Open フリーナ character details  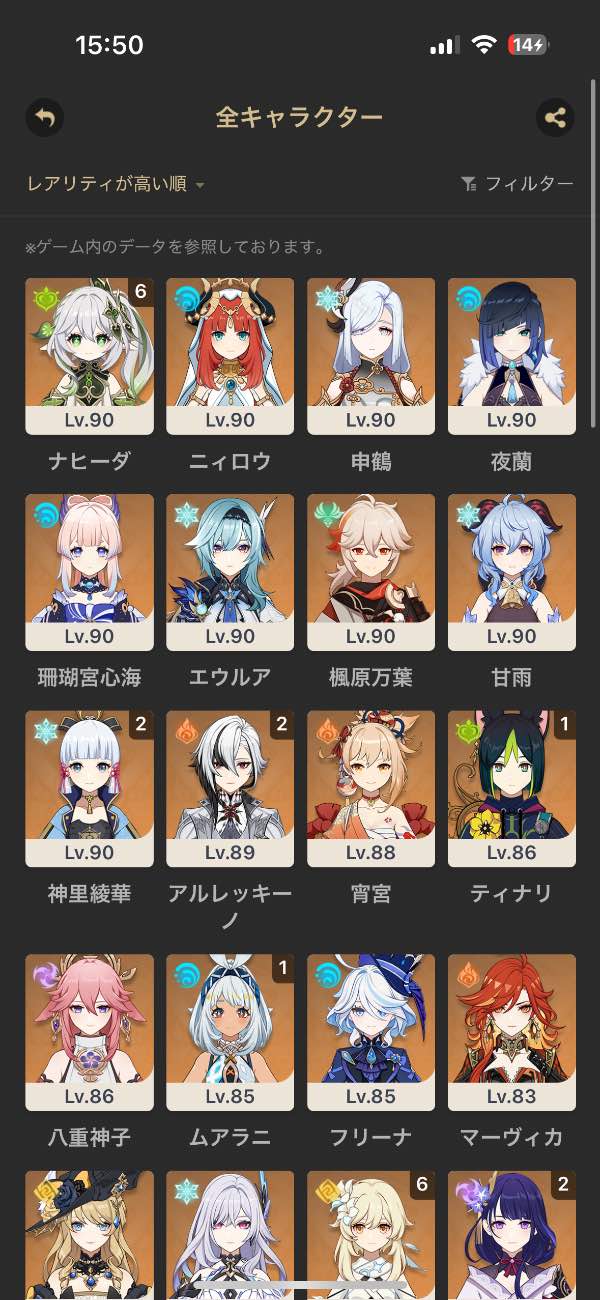(x=371, y=1032)
